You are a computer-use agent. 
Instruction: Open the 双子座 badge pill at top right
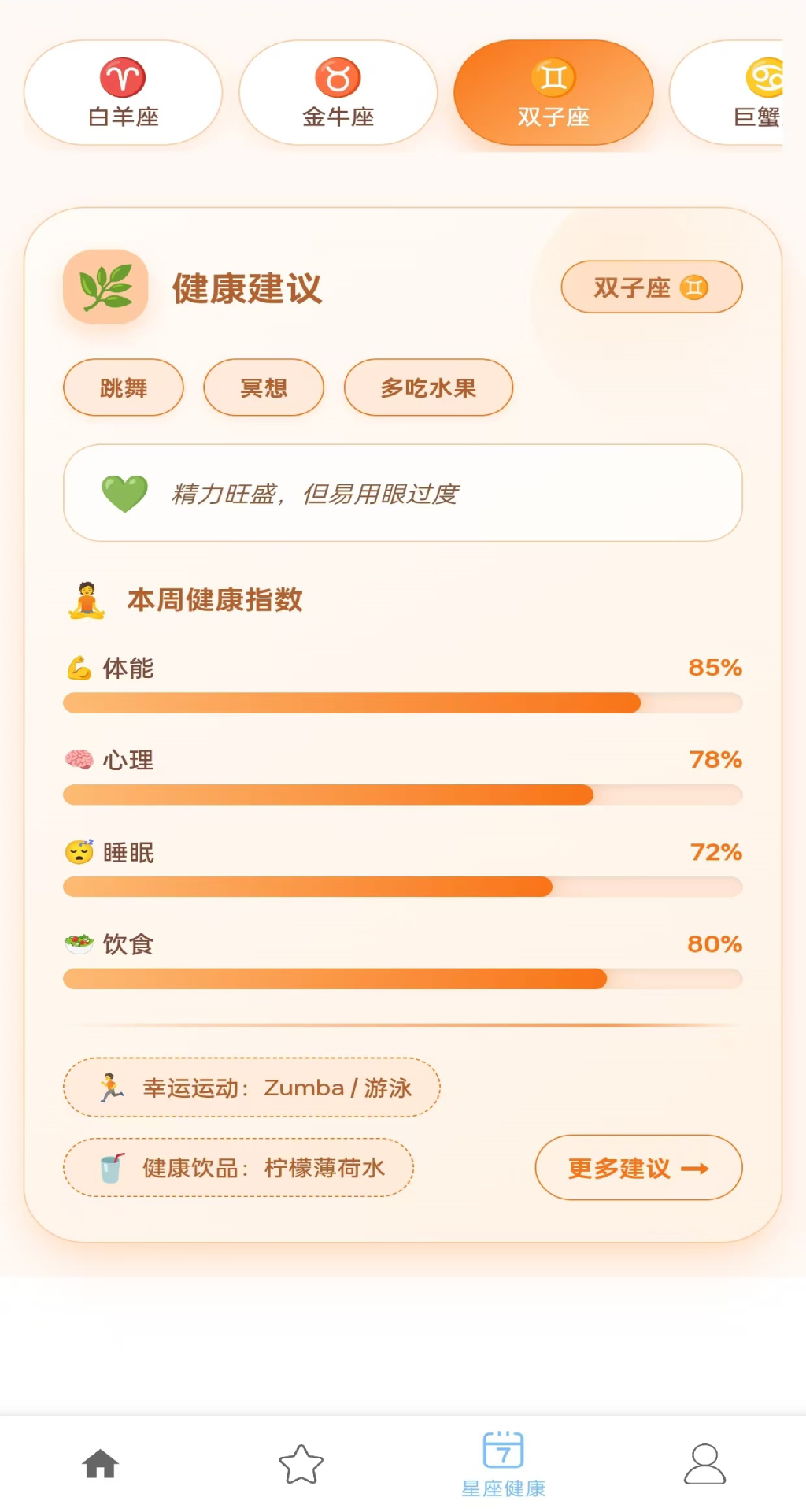pos(651,287)
